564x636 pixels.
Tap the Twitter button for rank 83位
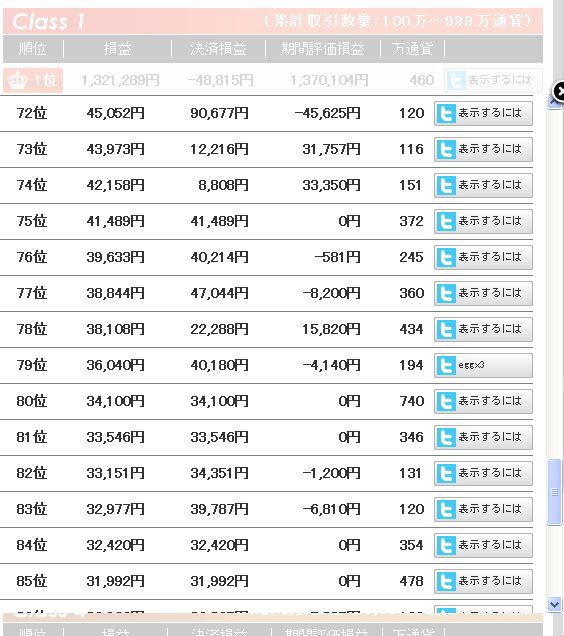pyautogui.click(x=483, y=510)
